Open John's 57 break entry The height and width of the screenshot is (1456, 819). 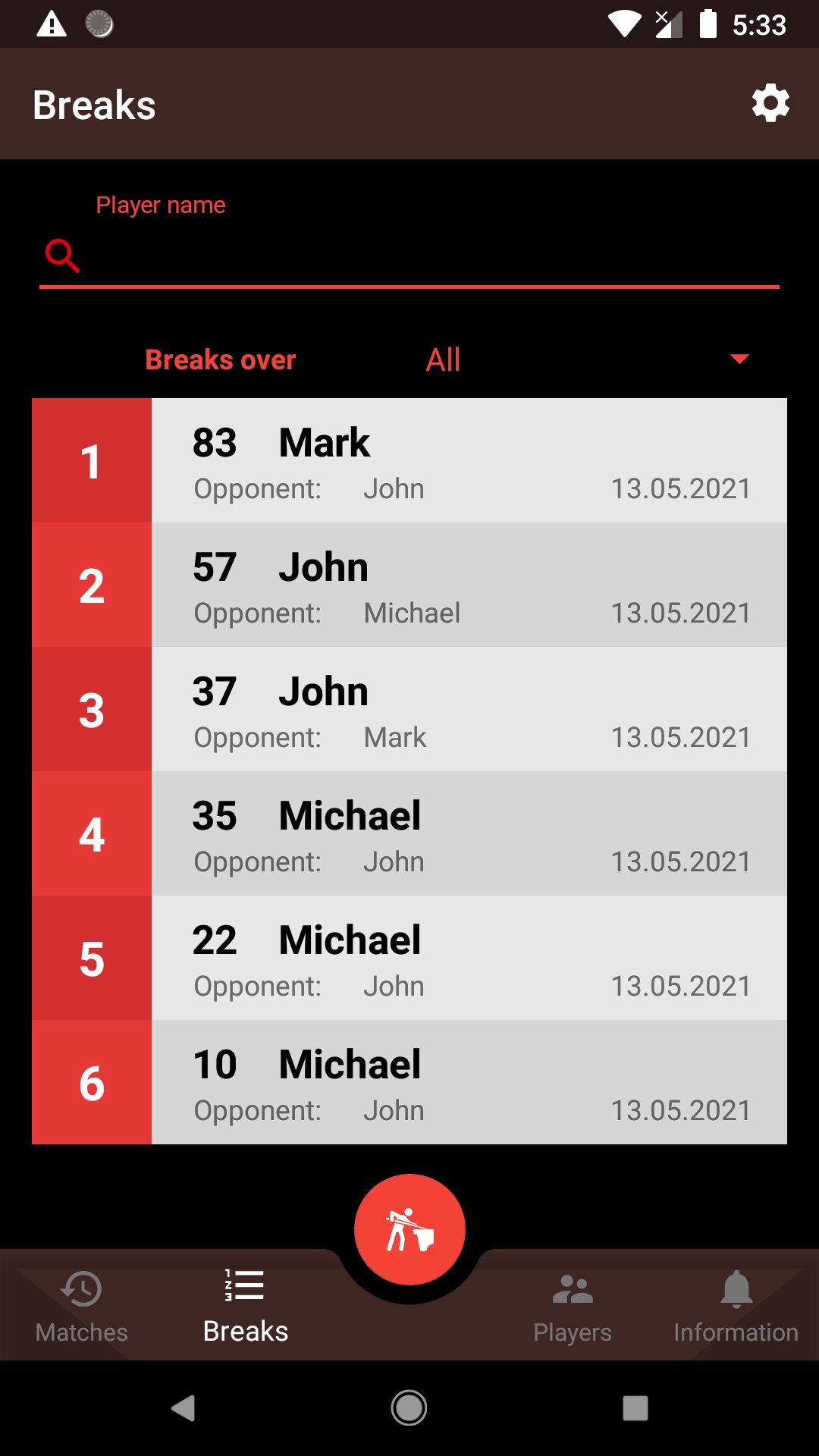coord(469,585)
